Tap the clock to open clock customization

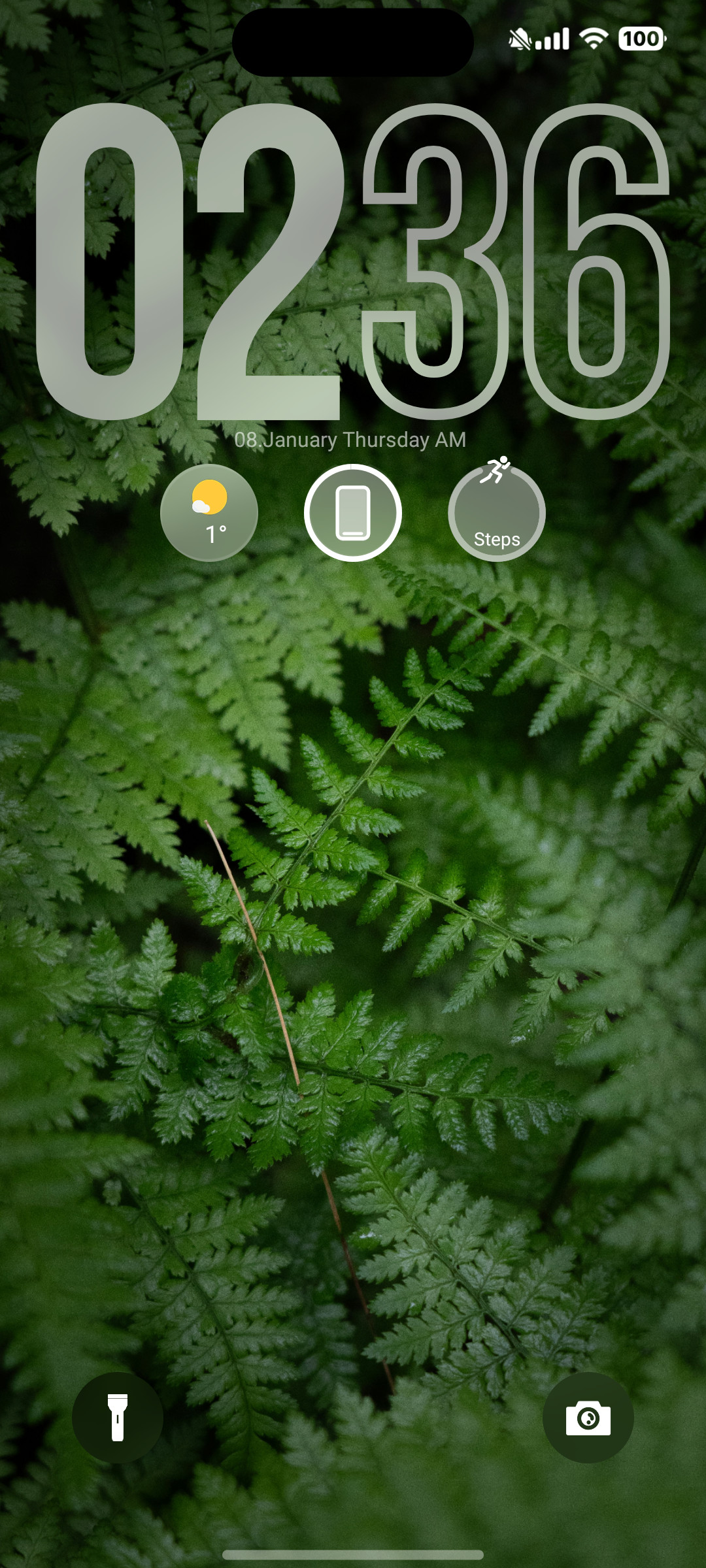coord(353,261)
